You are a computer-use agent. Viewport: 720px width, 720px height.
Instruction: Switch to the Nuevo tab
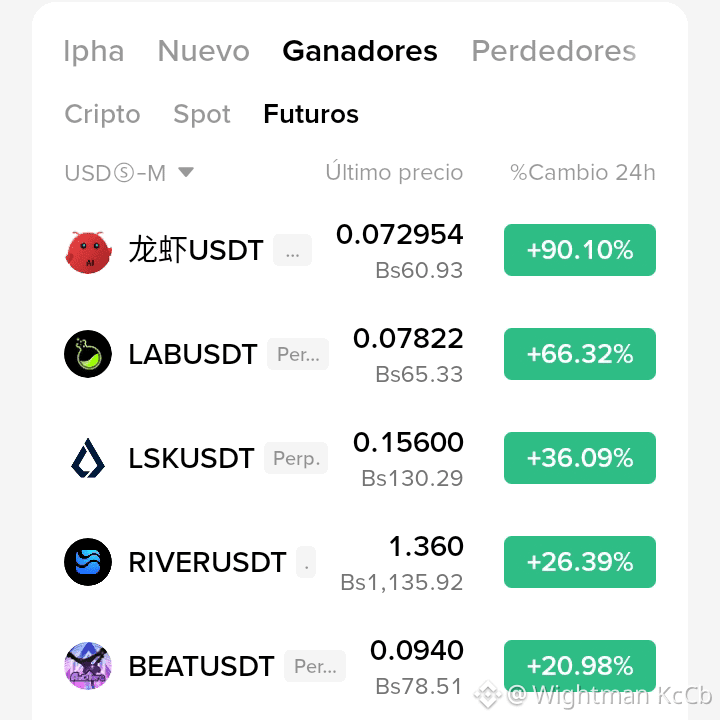tap(203, 51)
